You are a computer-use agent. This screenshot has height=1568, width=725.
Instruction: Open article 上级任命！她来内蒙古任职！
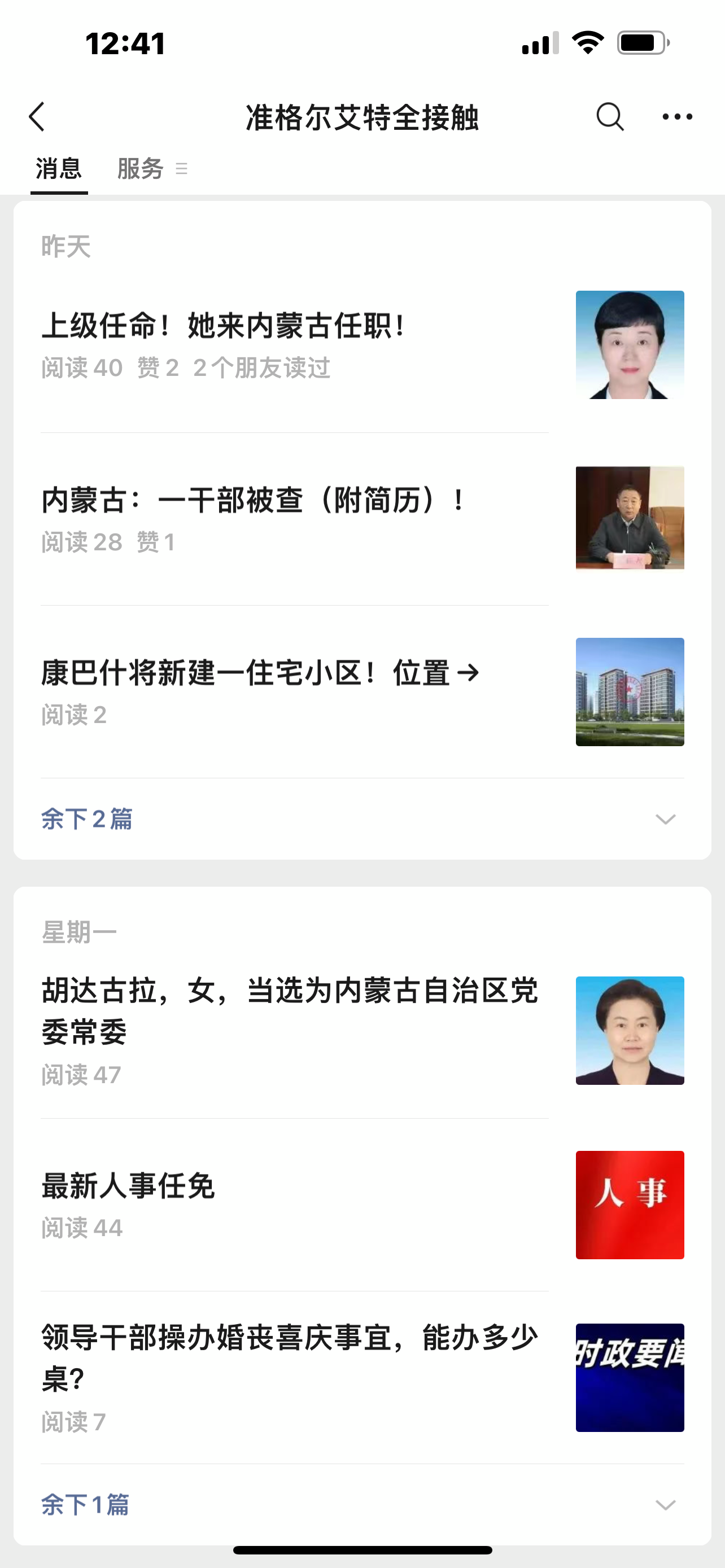click(223, 326)
